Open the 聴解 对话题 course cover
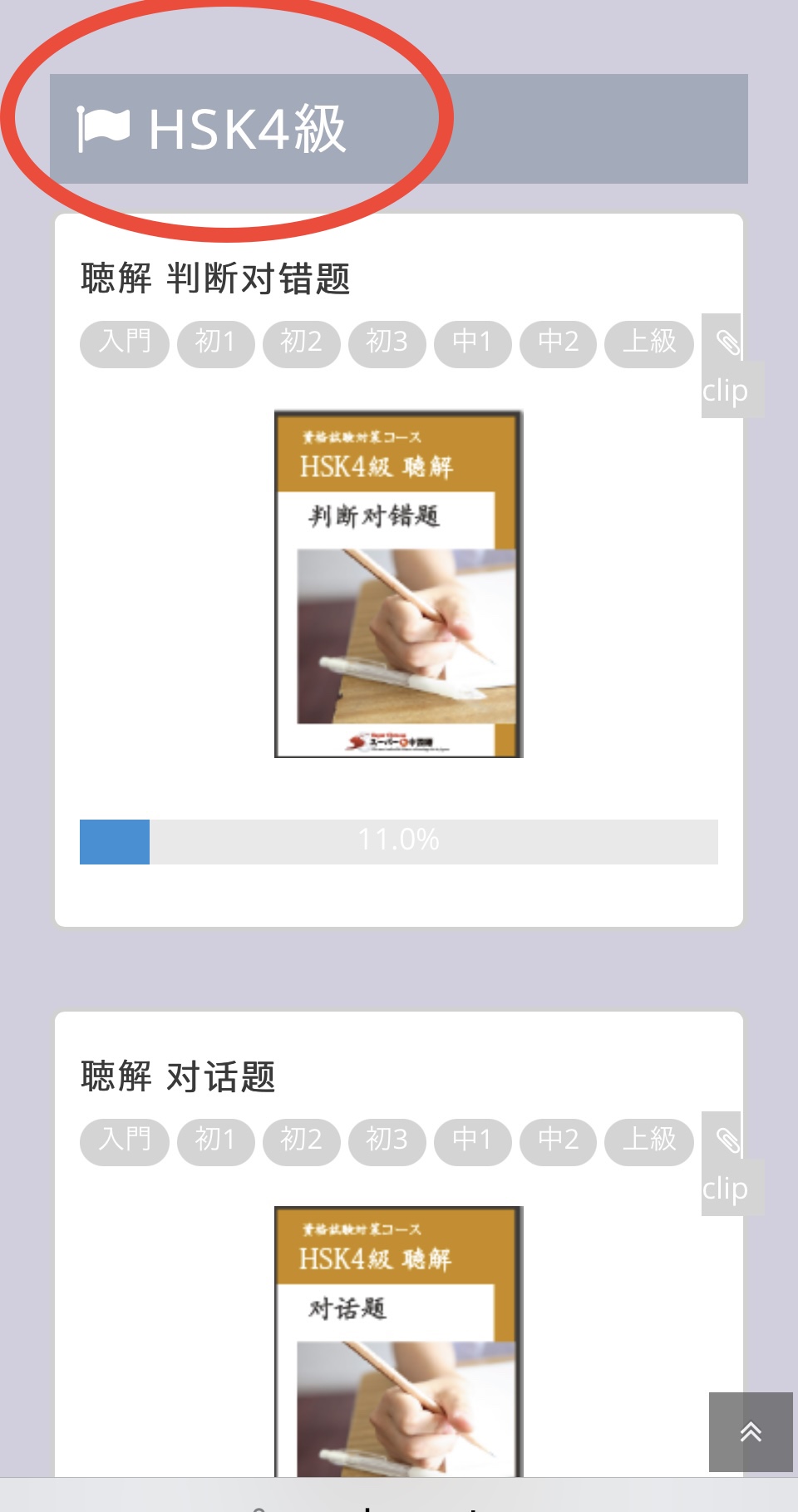 click(398, 1340)
